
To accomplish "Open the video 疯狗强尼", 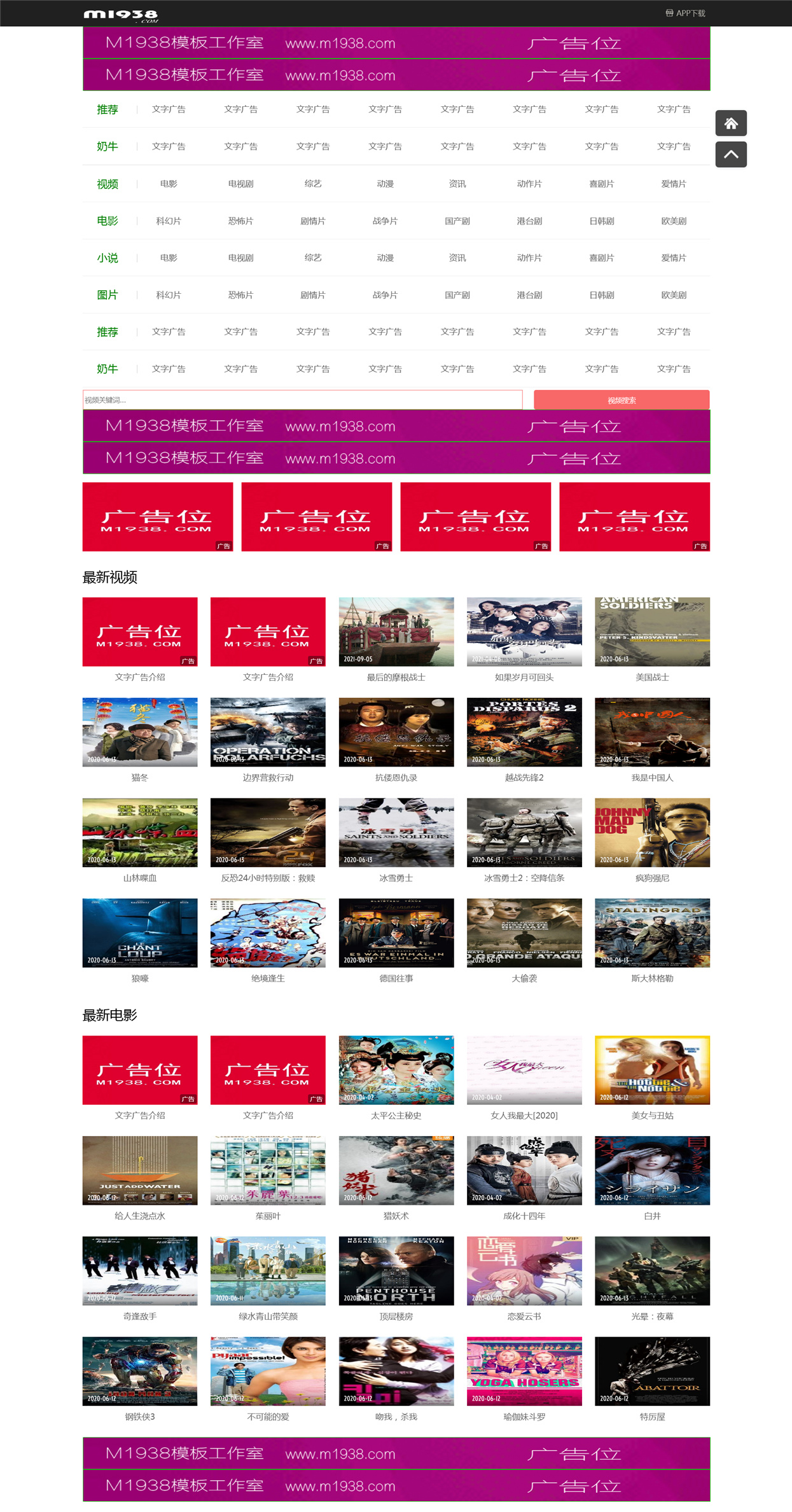I will coord(652,840).
